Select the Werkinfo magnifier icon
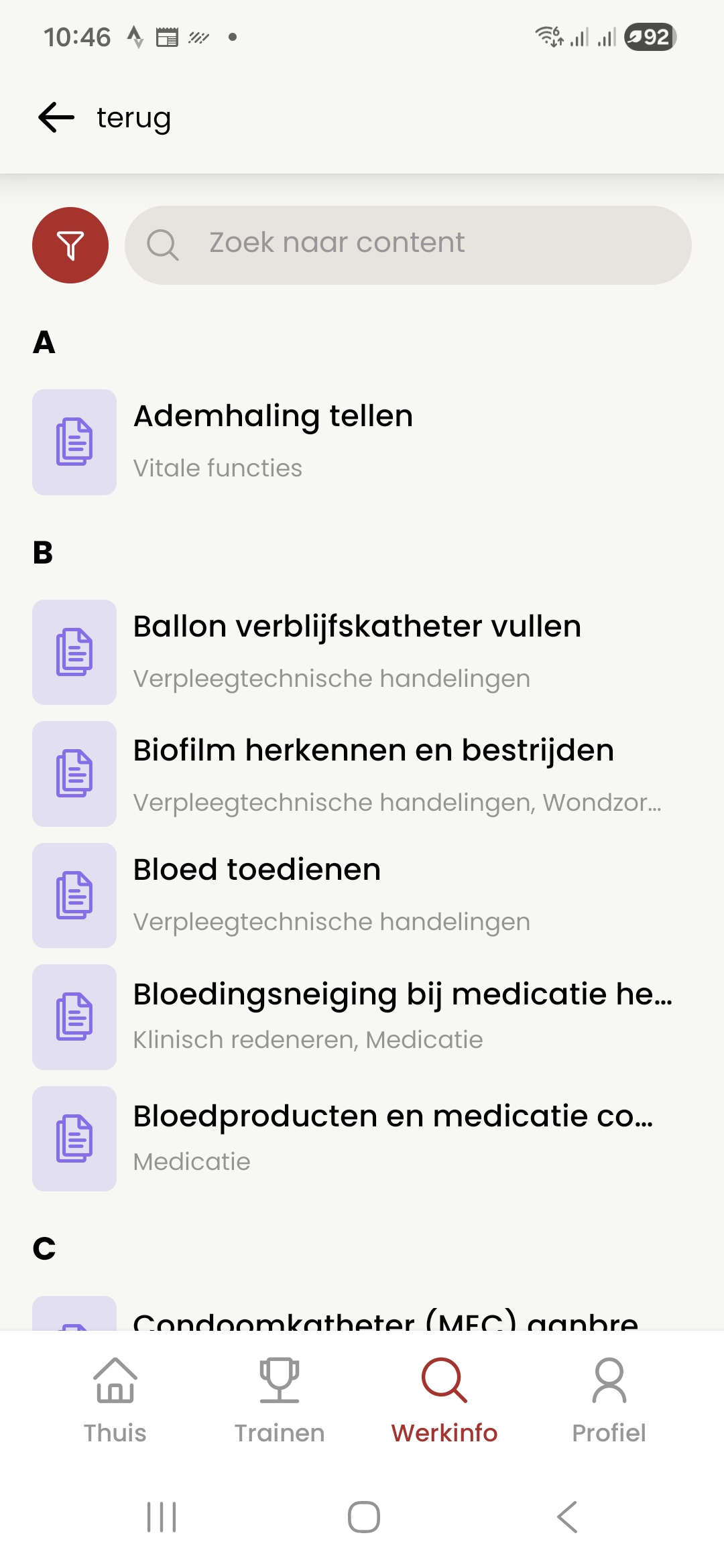724x1568 pixels. pyautogui.click(x=444, y=1380)
